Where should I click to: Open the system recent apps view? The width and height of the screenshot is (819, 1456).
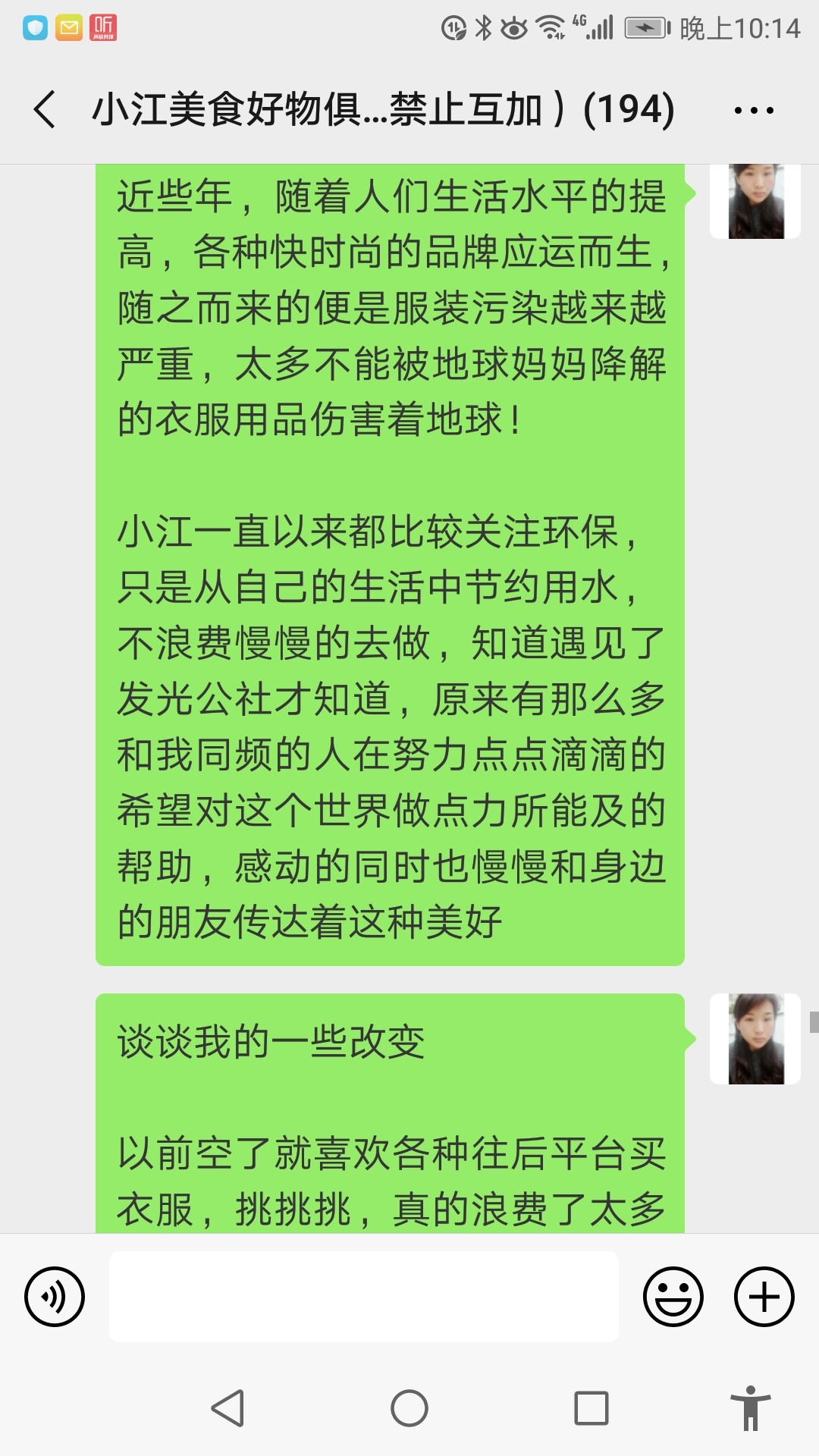click(591, 1408)
